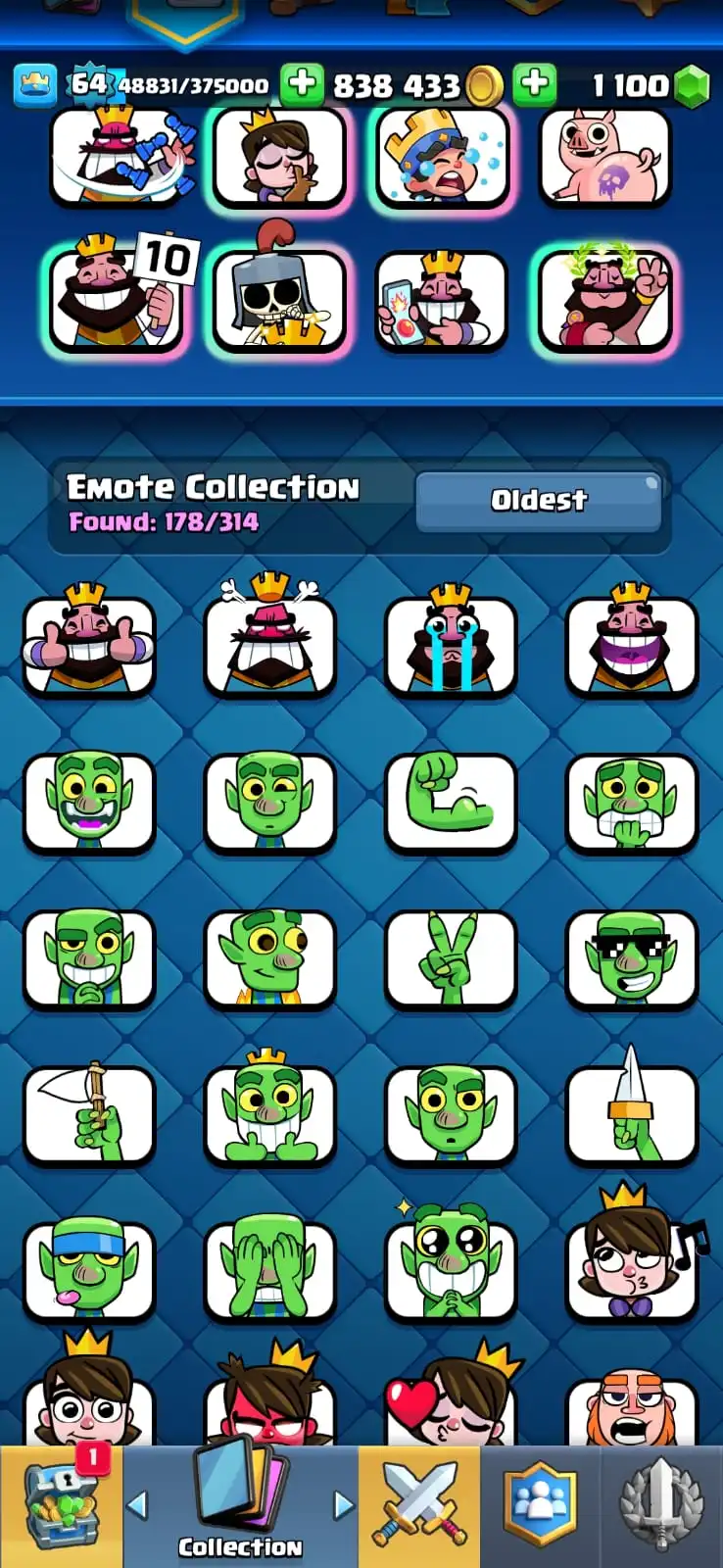Image resolution: width=723 pixels, height=1568 pixels.
Task: Buy gems using the gems plus button
Action: tap(534, 85)
